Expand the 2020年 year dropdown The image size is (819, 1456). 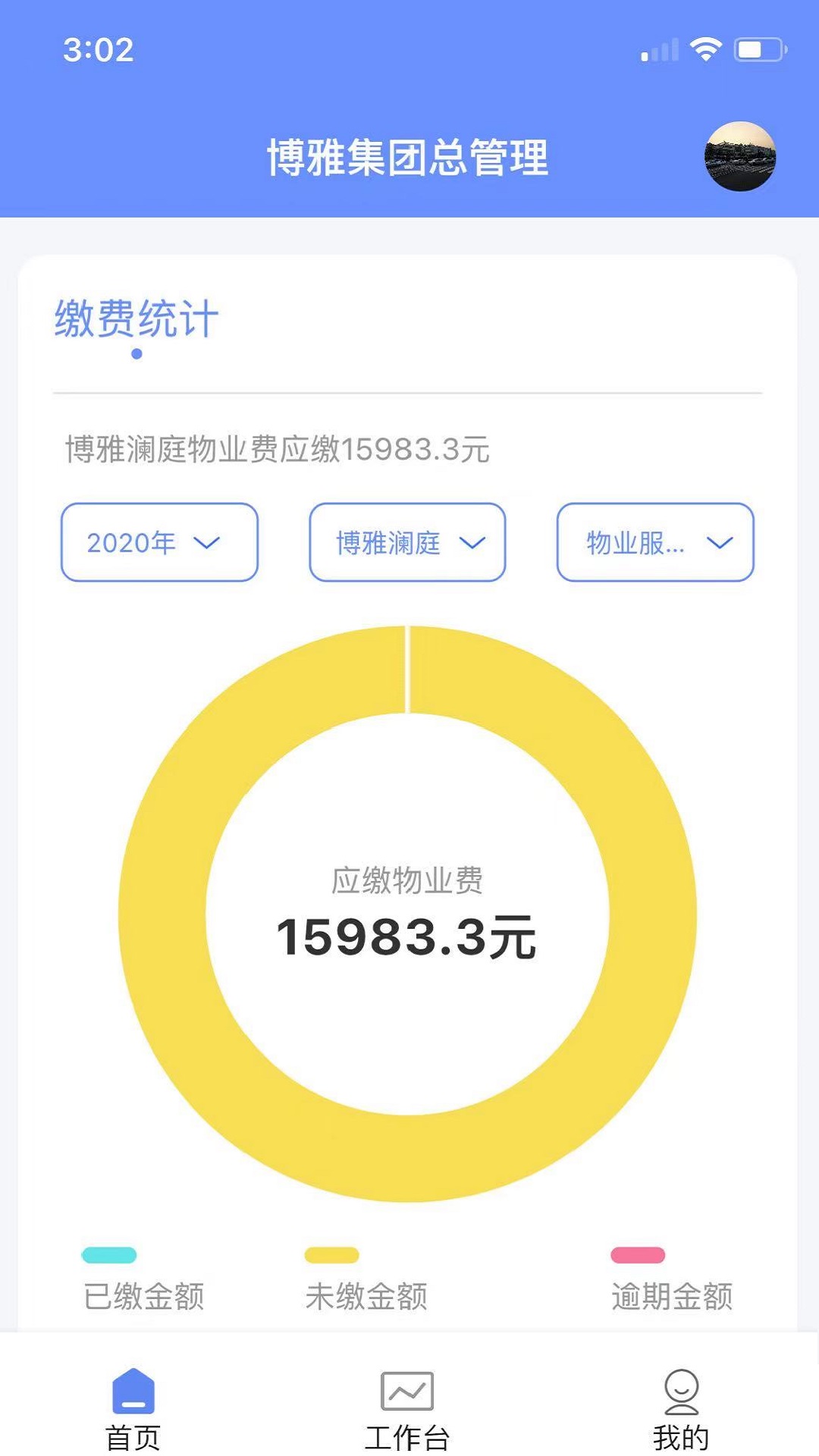pyautogui.click(x=158, y=542)
